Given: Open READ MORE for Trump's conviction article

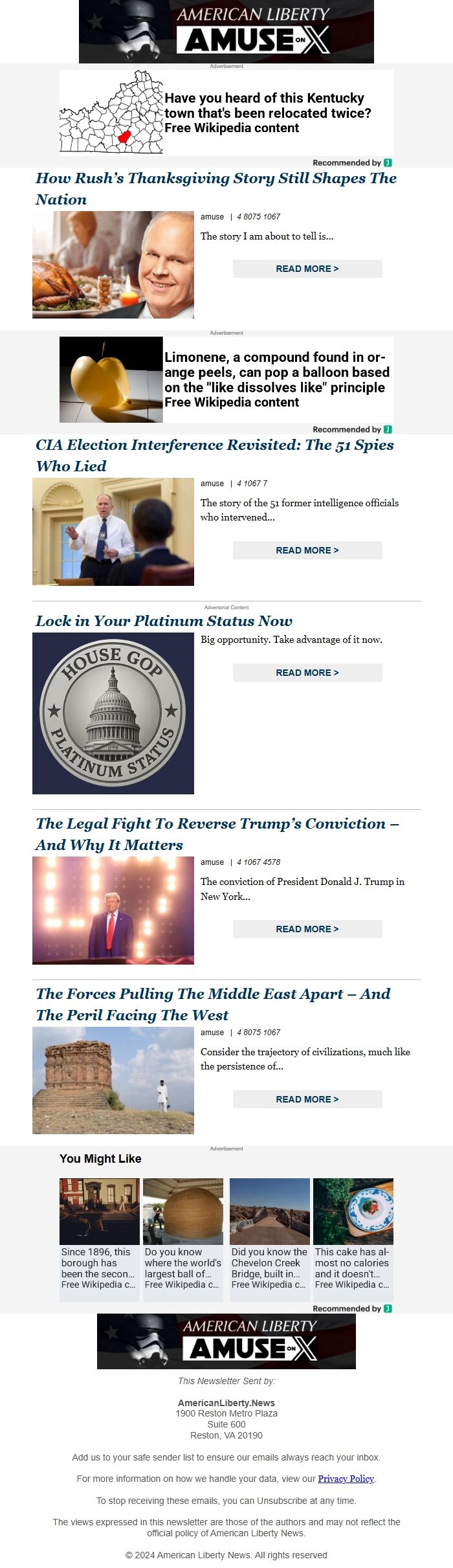Looking at the screenshot, I should pos(307,929).
